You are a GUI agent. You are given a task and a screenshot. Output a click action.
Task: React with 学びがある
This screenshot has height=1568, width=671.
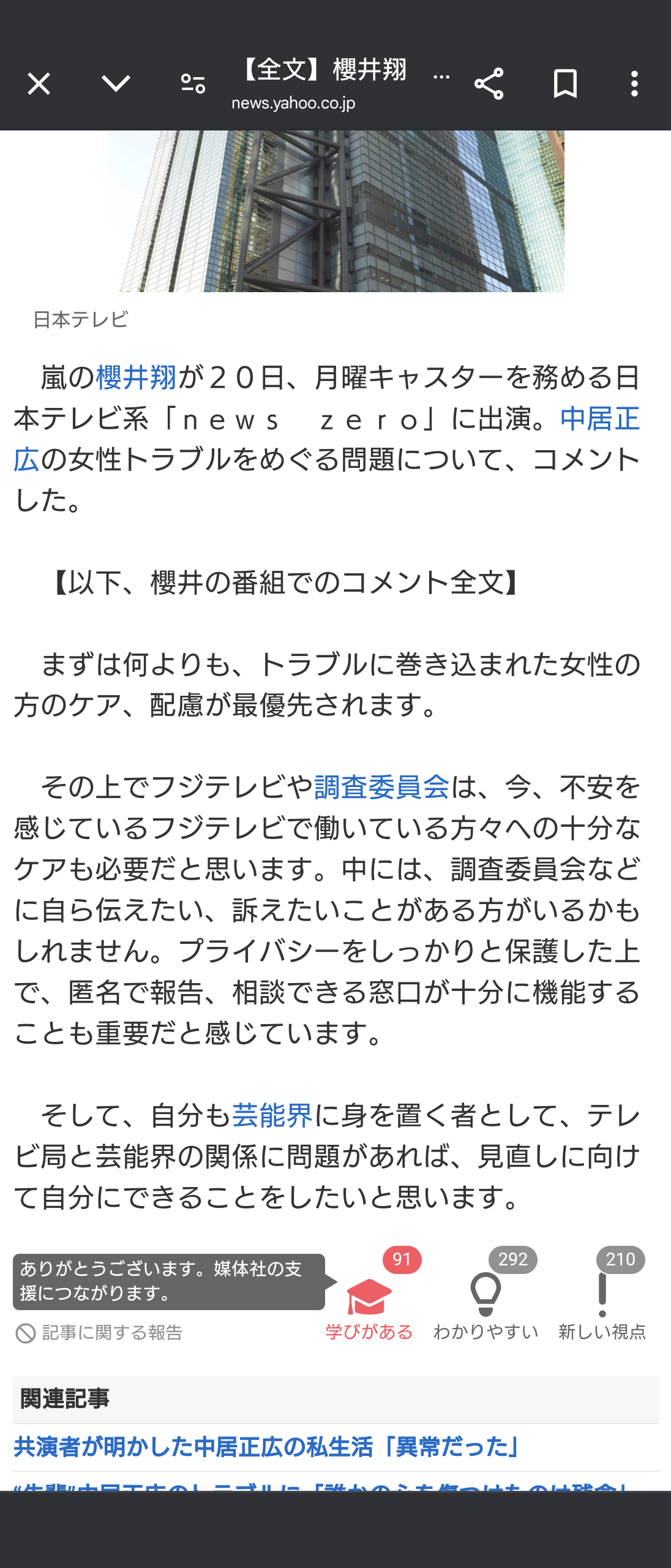tap(369, 1306)
